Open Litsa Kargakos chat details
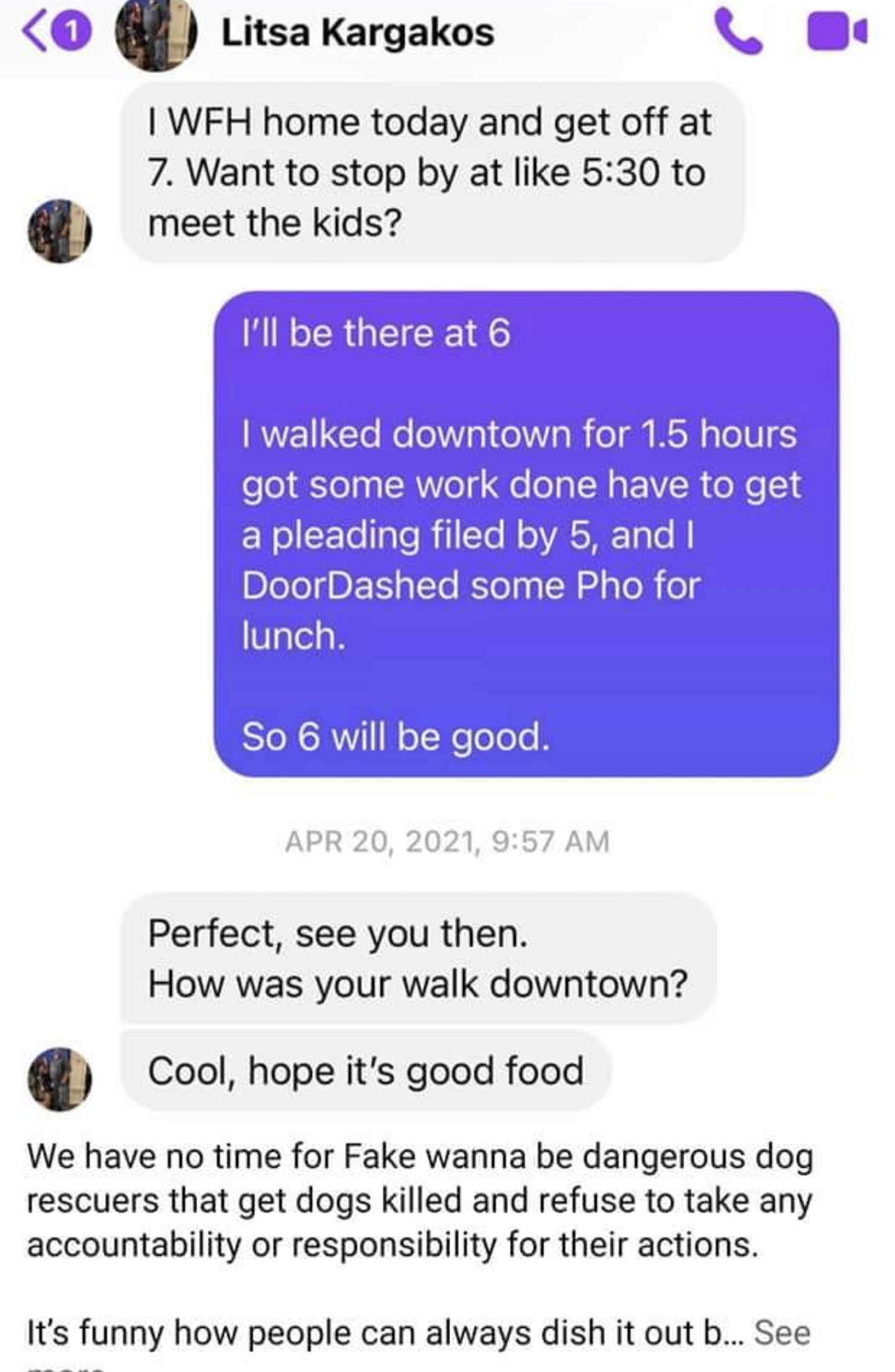895x1372 pixels. [357, 32]
